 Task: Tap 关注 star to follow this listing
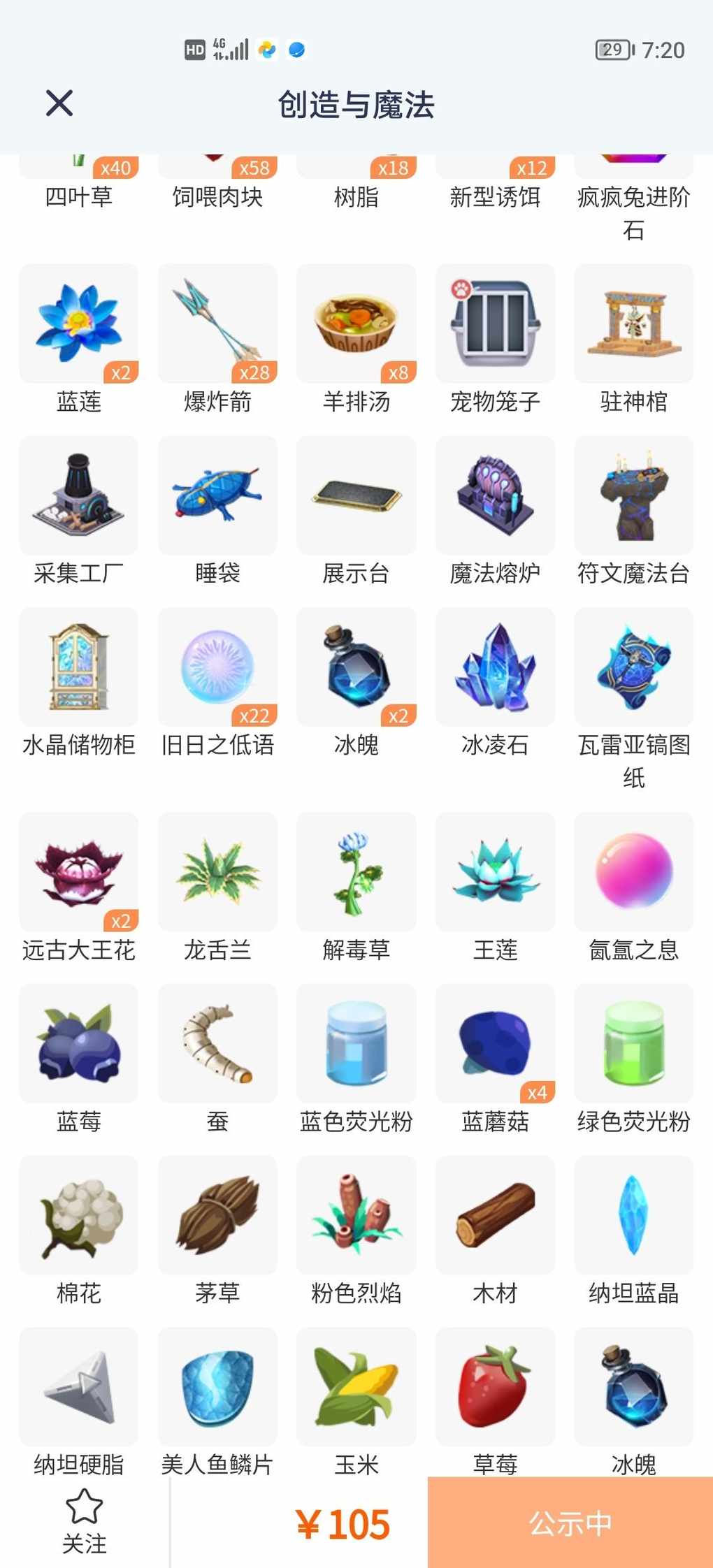tap(84, 1520)
